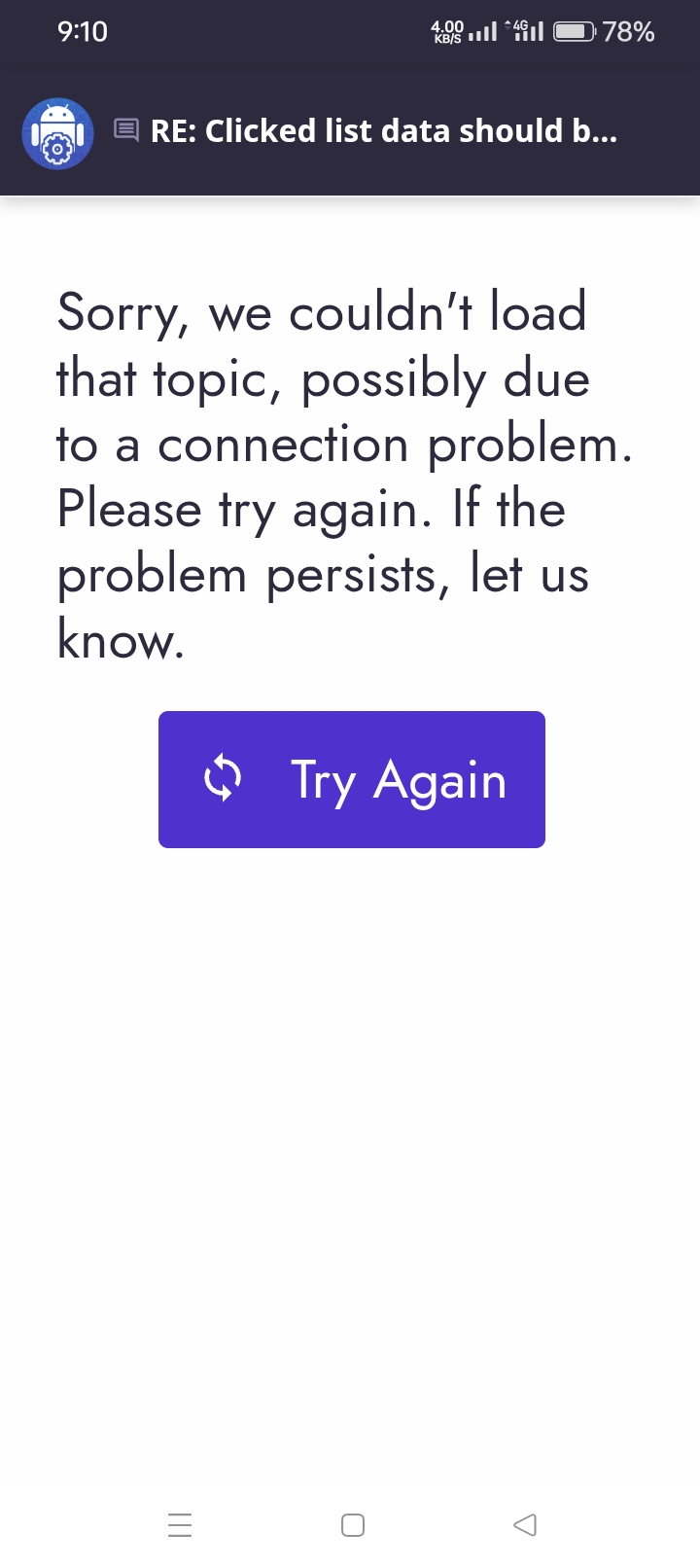The height and width of the screenshot is (1568, 700).
Task: Go to the home screen
Action: click(353, 1524)
